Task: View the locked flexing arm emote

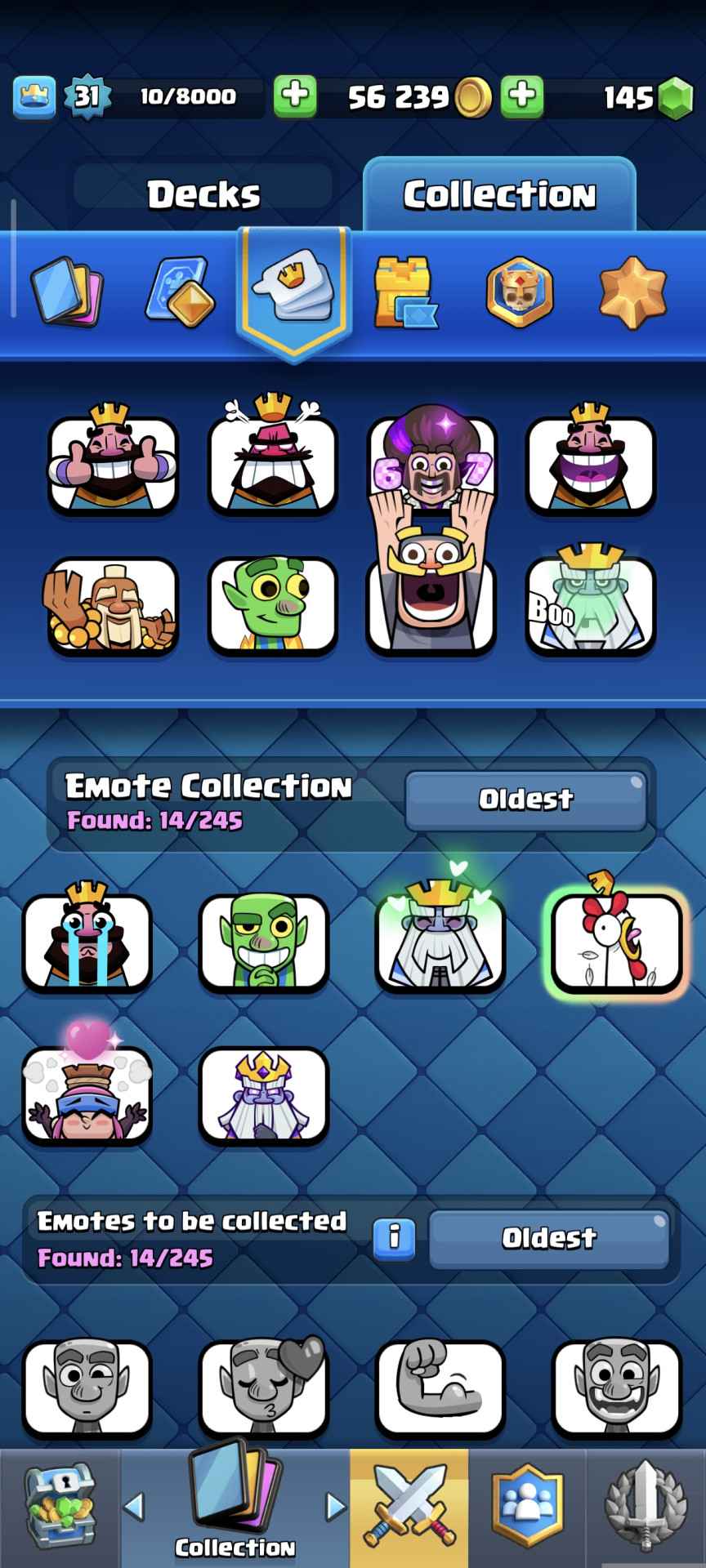Action: [x=440, y=1388]
